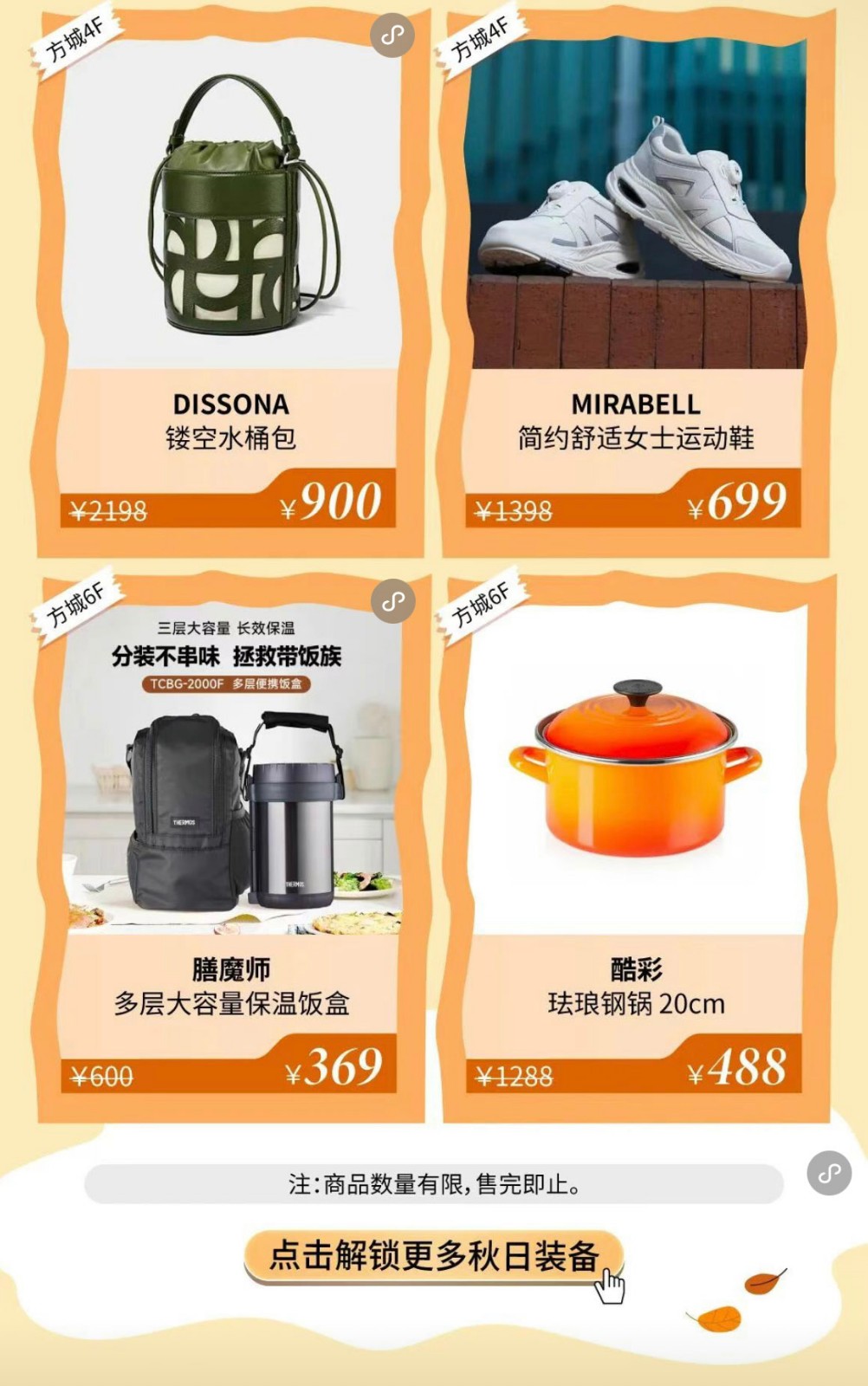The image size is (868, 1386).
Task: Select the 酷彩 enamel pot 20cm card
Action: [636, 849]
